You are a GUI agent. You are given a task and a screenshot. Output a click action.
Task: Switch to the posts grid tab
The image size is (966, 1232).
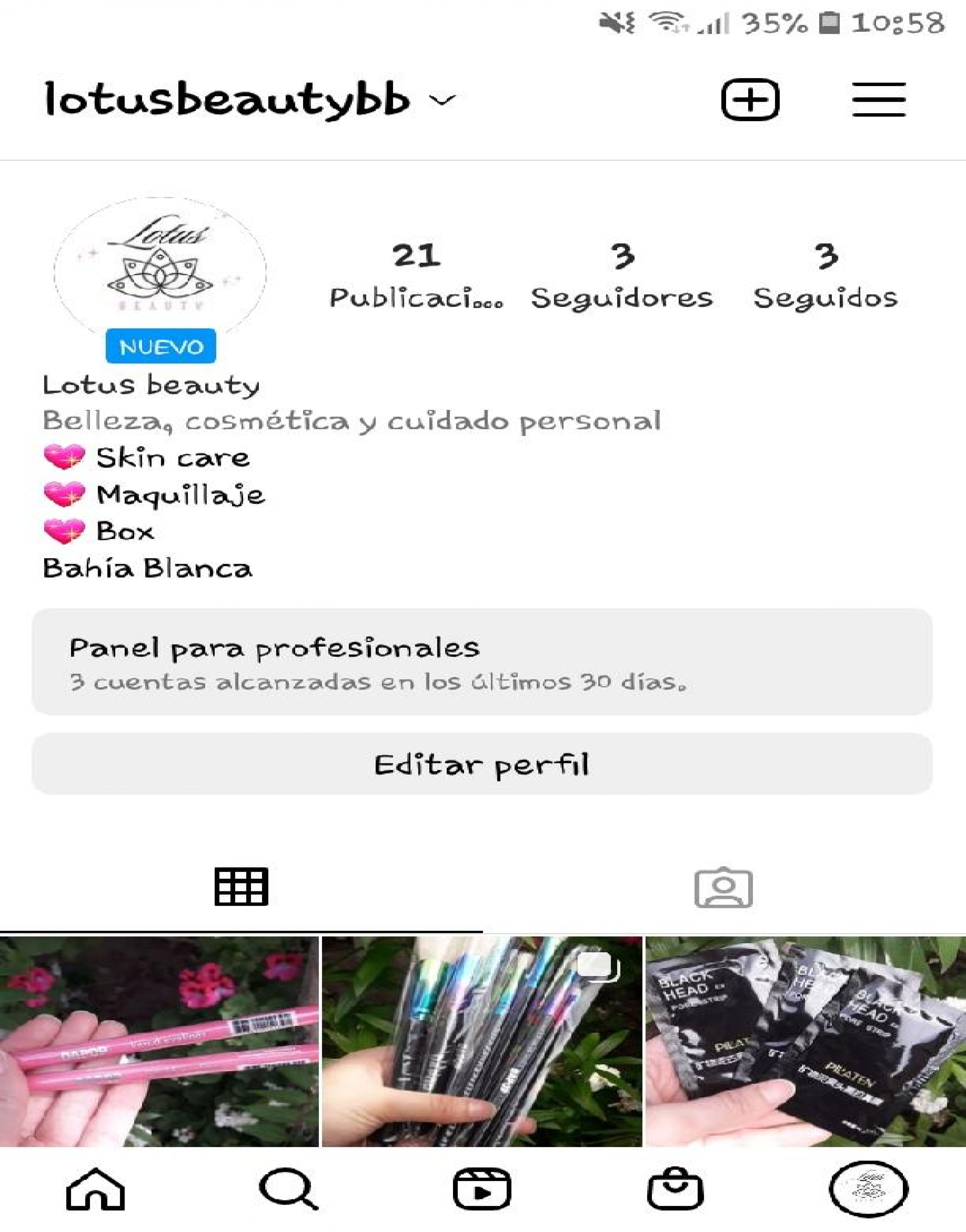tap(242, 887)
